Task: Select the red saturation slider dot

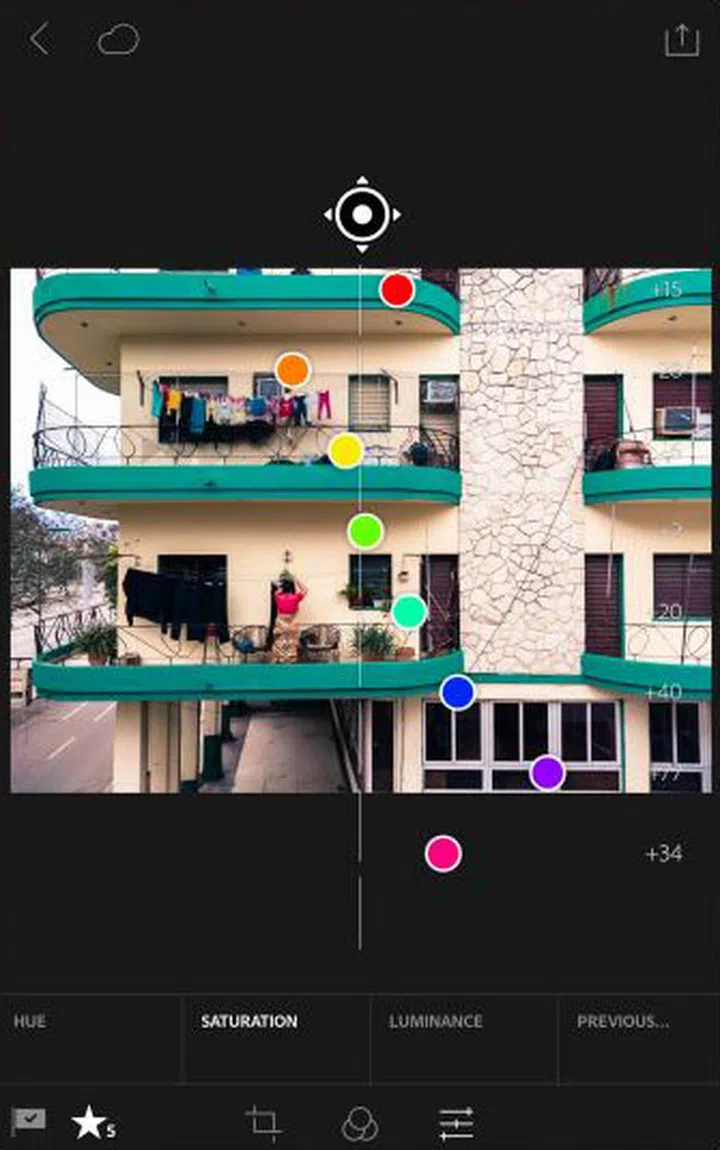Action: (x=397, y=290)
